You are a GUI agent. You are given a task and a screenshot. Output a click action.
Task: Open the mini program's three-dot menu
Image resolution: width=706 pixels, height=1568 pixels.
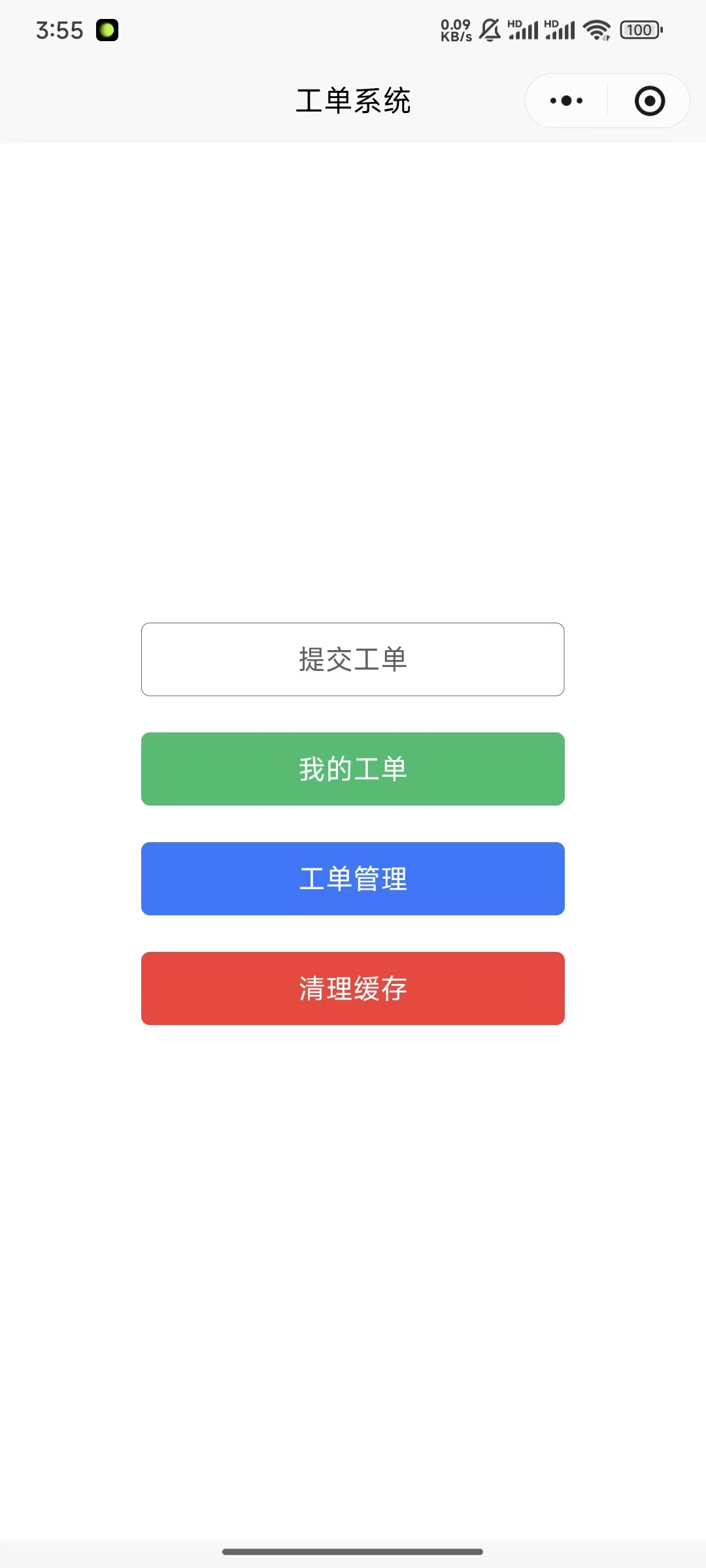[x=566, y=101]
